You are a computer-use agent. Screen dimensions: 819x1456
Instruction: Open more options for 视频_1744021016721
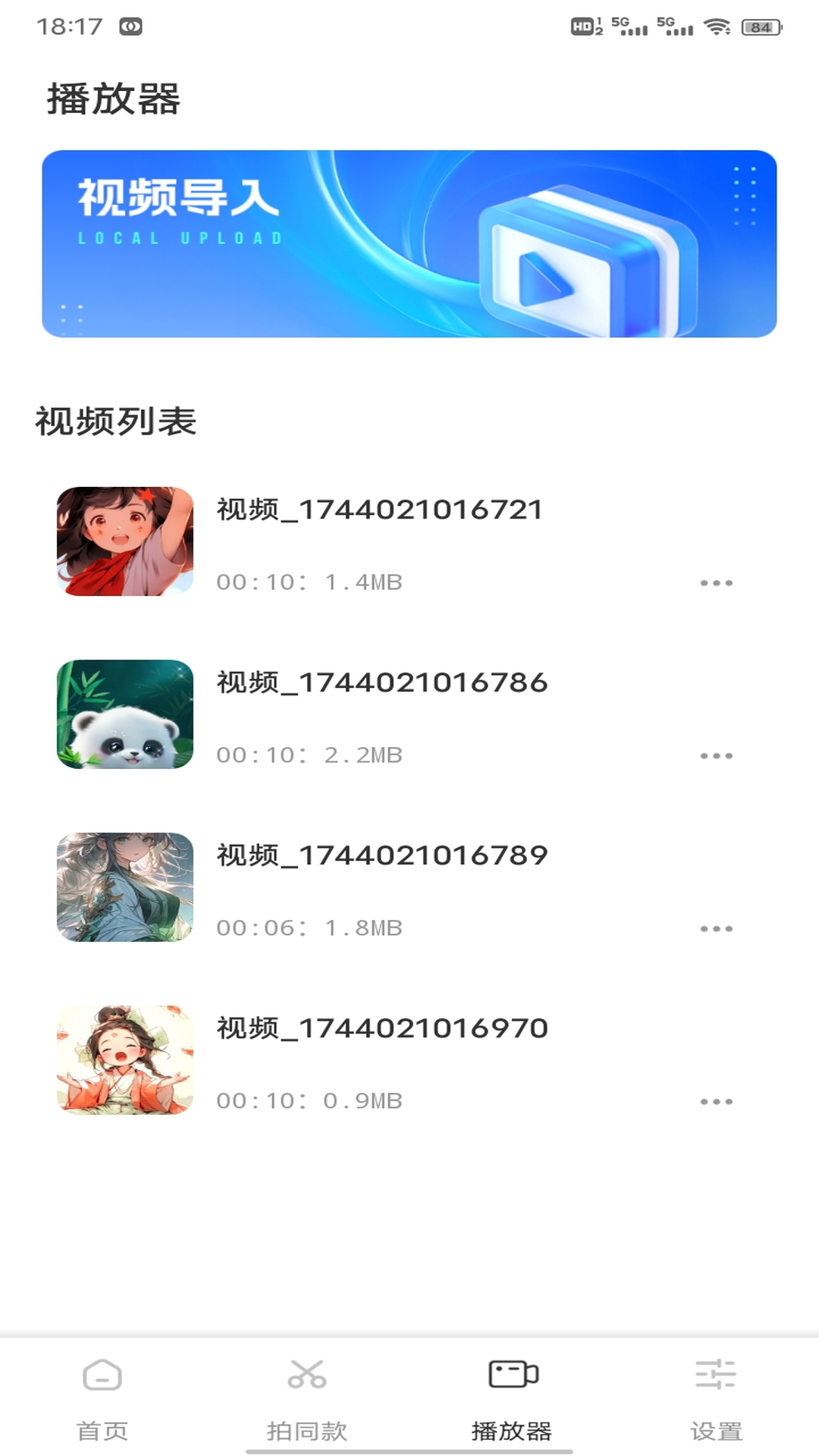click(x=716, y=583)
